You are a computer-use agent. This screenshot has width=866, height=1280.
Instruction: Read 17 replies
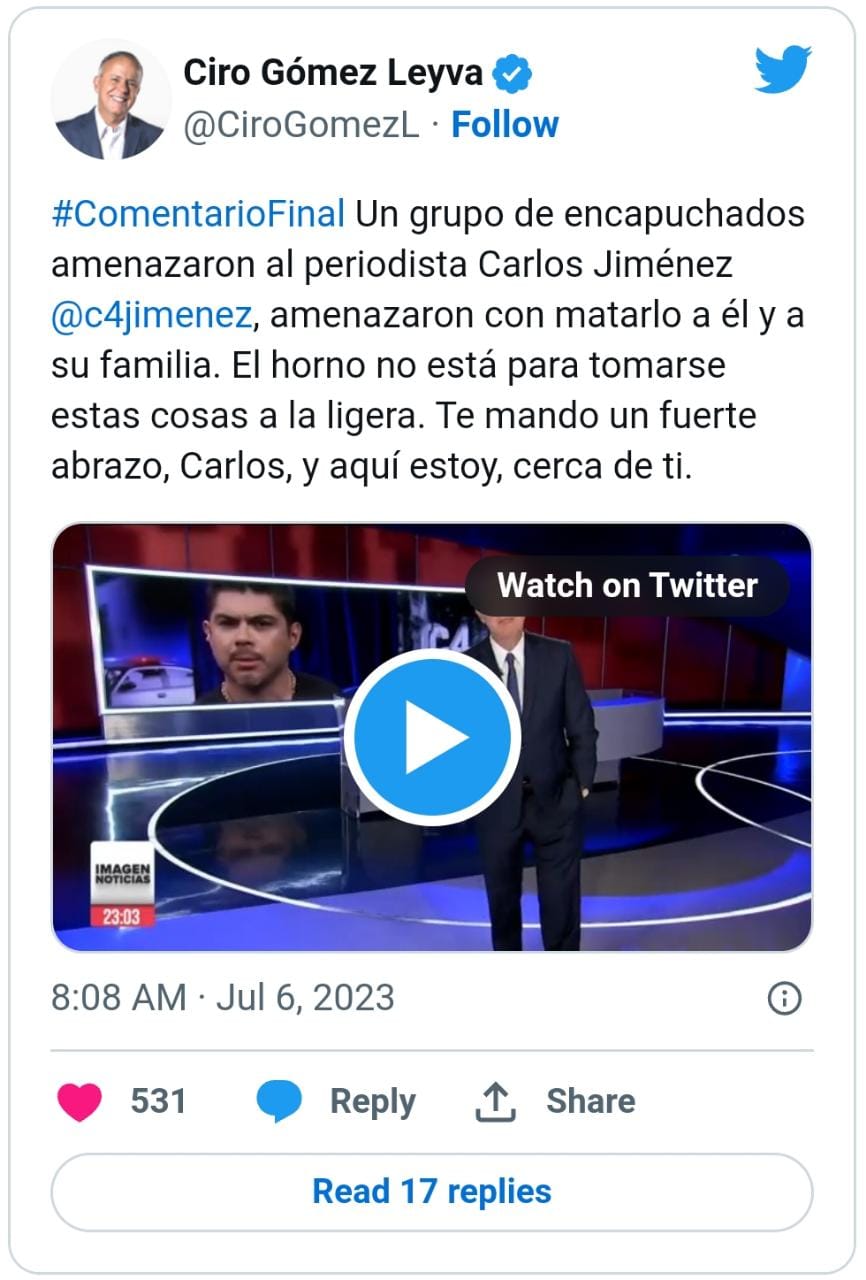click(x=432, y=1192)
